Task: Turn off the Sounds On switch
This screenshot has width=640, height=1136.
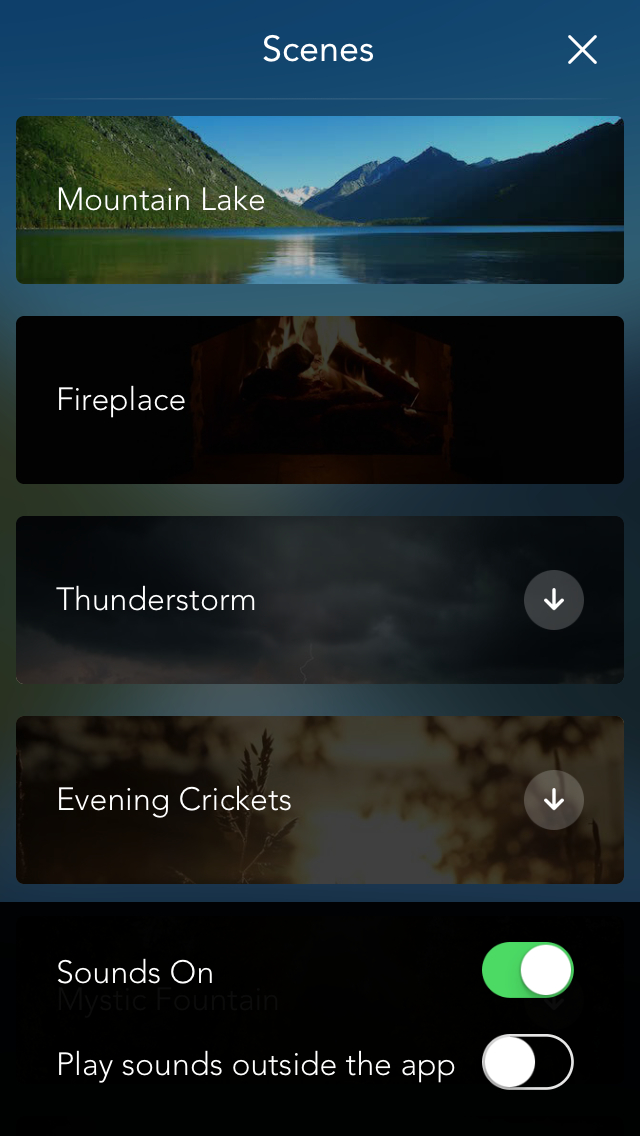Action: coord(528,970)
